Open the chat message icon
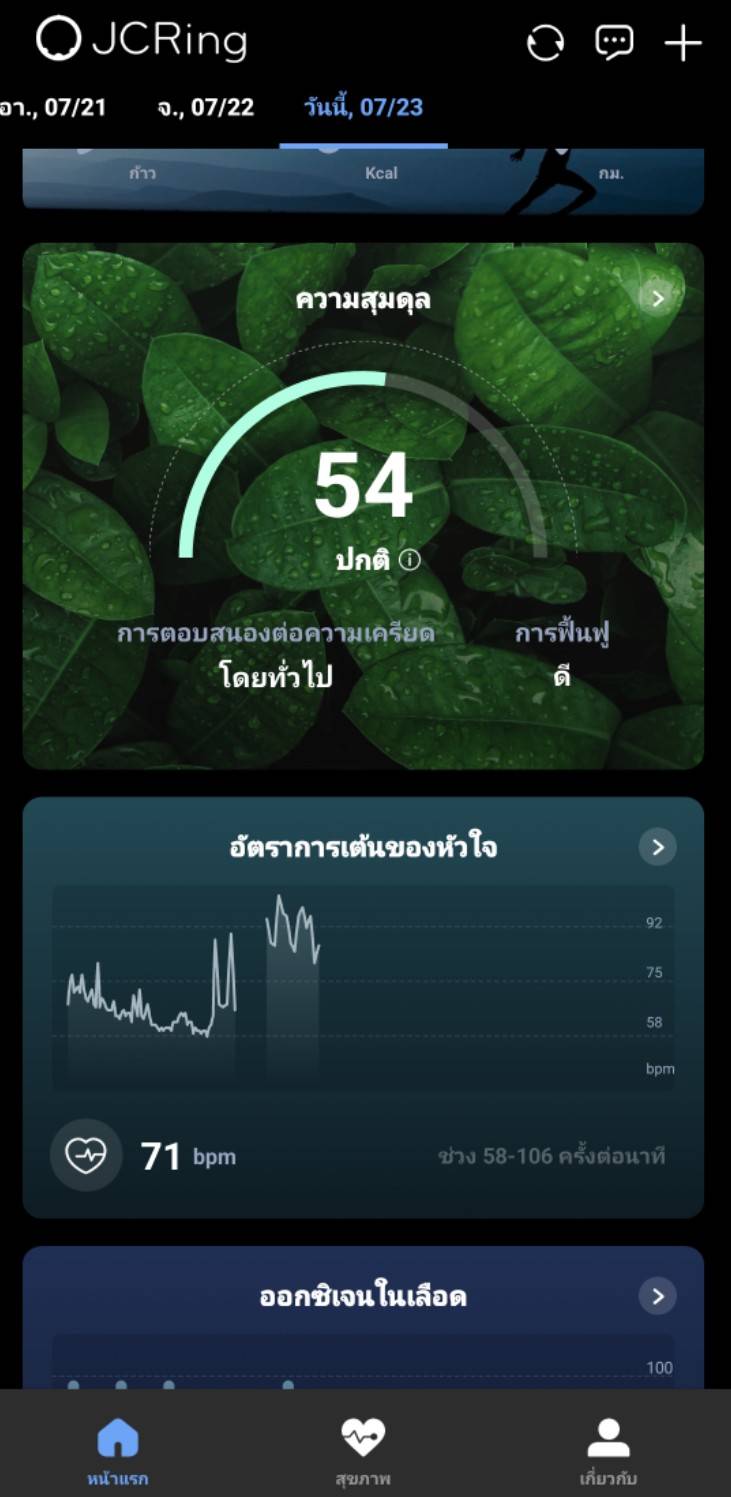This screenshot has width=731, height=1497. click(614, 43)
